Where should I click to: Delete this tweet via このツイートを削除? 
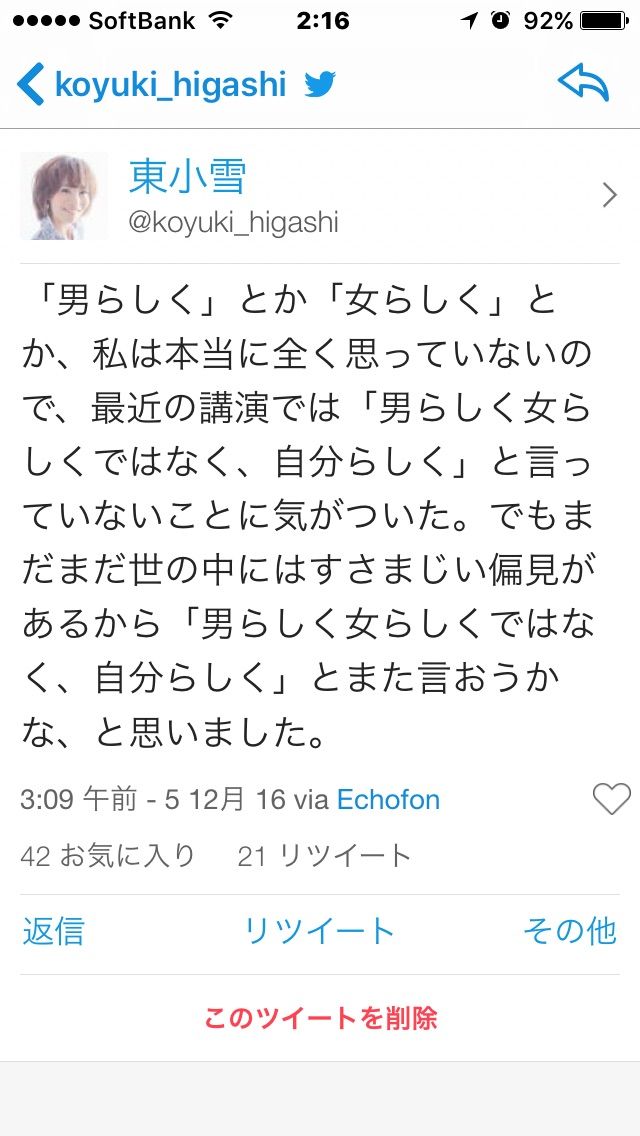click(x=320, y=1019)
